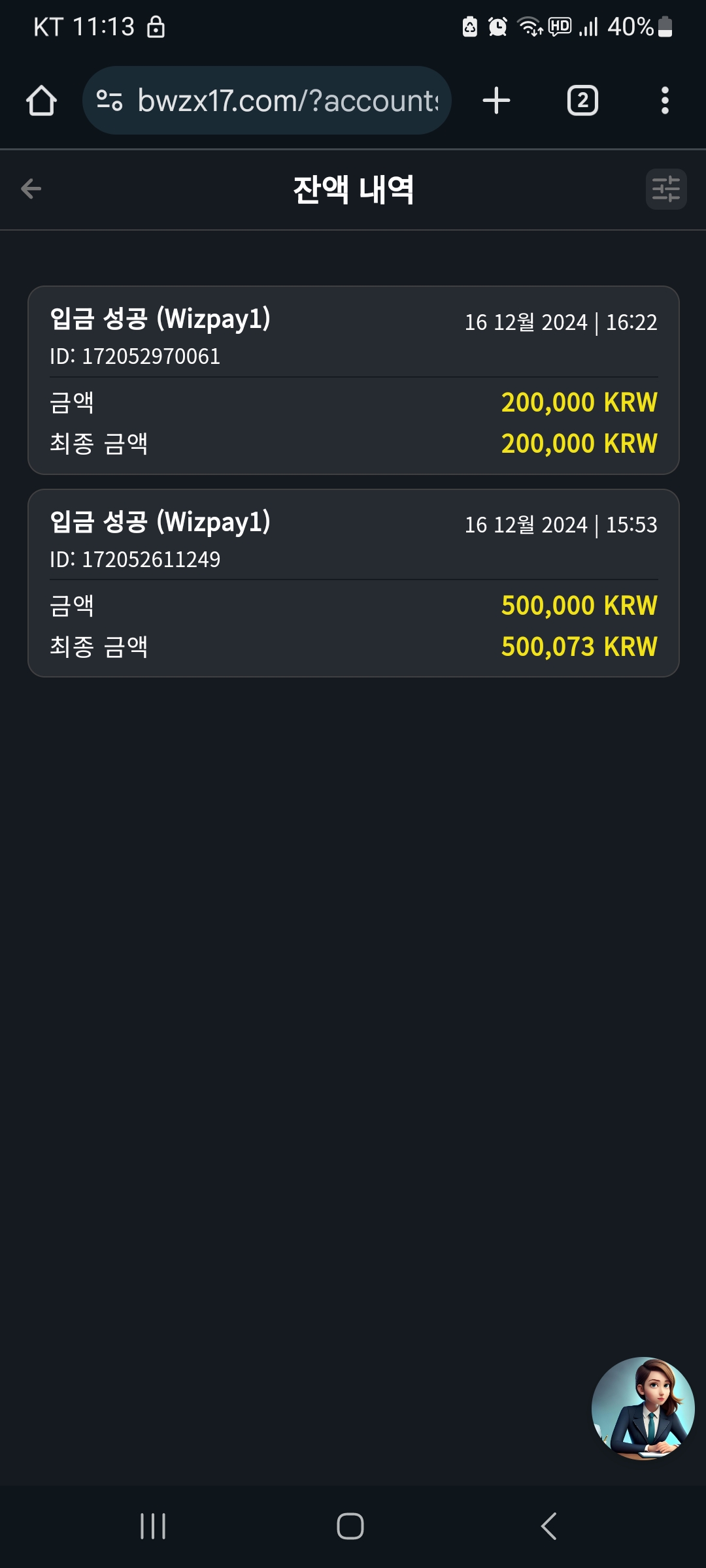
Task: Open deposit record ID 172052970061
Action: click(354, 380)
